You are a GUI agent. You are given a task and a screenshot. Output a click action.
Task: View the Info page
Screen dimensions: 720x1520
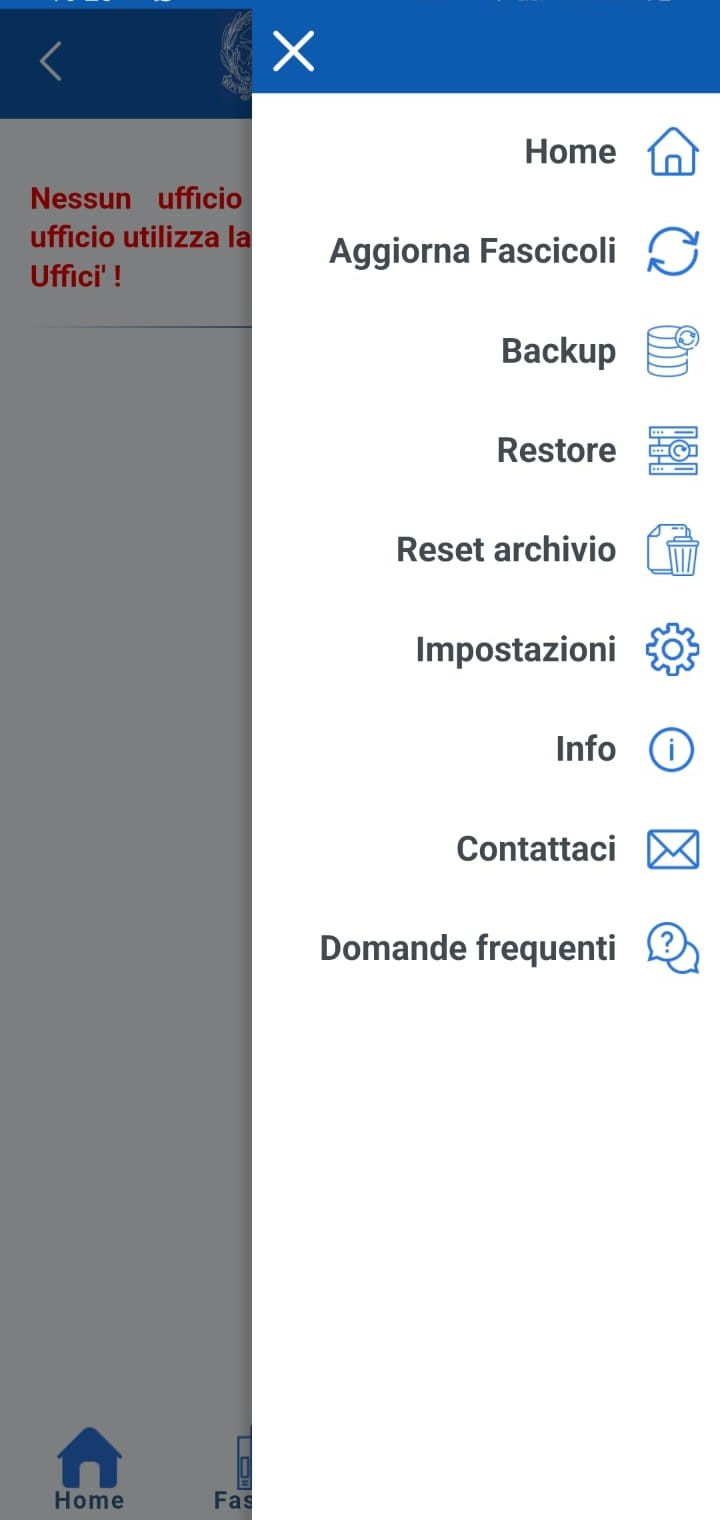click(x=585, y=749)
